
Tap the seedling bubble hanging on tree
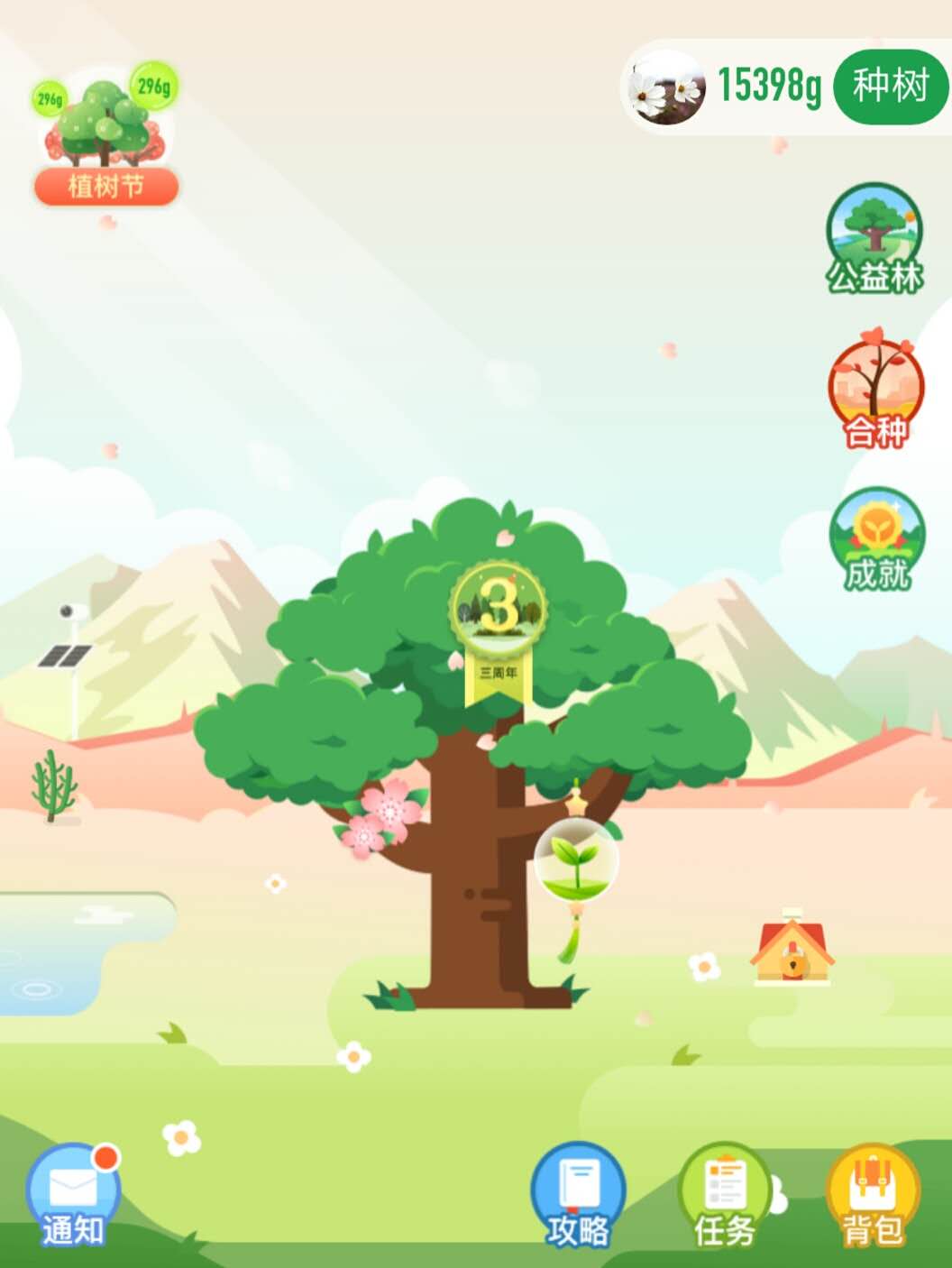click(x=576, y=861)
